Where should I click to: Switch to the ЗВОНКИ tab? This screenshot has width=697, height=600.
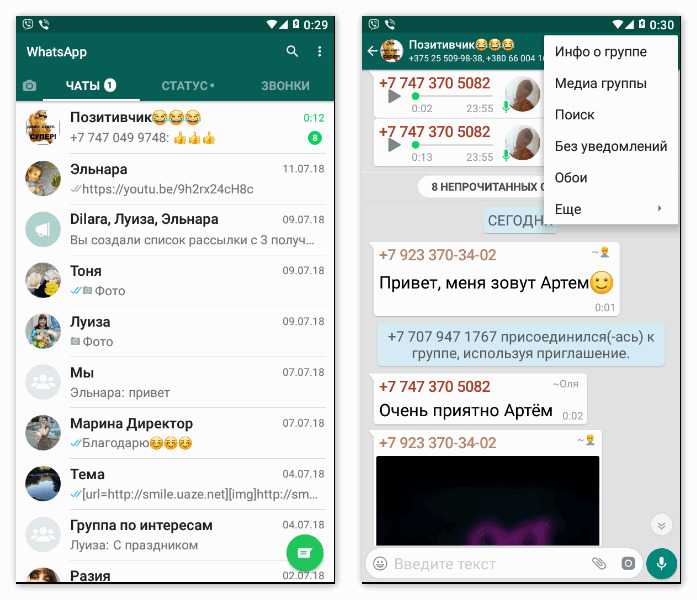(x=285, y=86)
